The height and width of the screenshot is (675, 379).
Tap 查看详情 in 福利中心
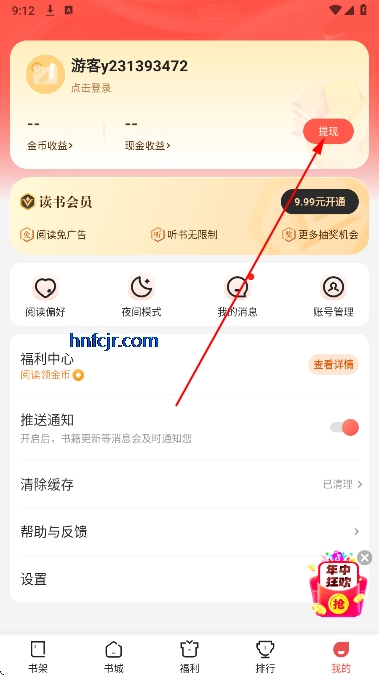click(x=333, y=365)
